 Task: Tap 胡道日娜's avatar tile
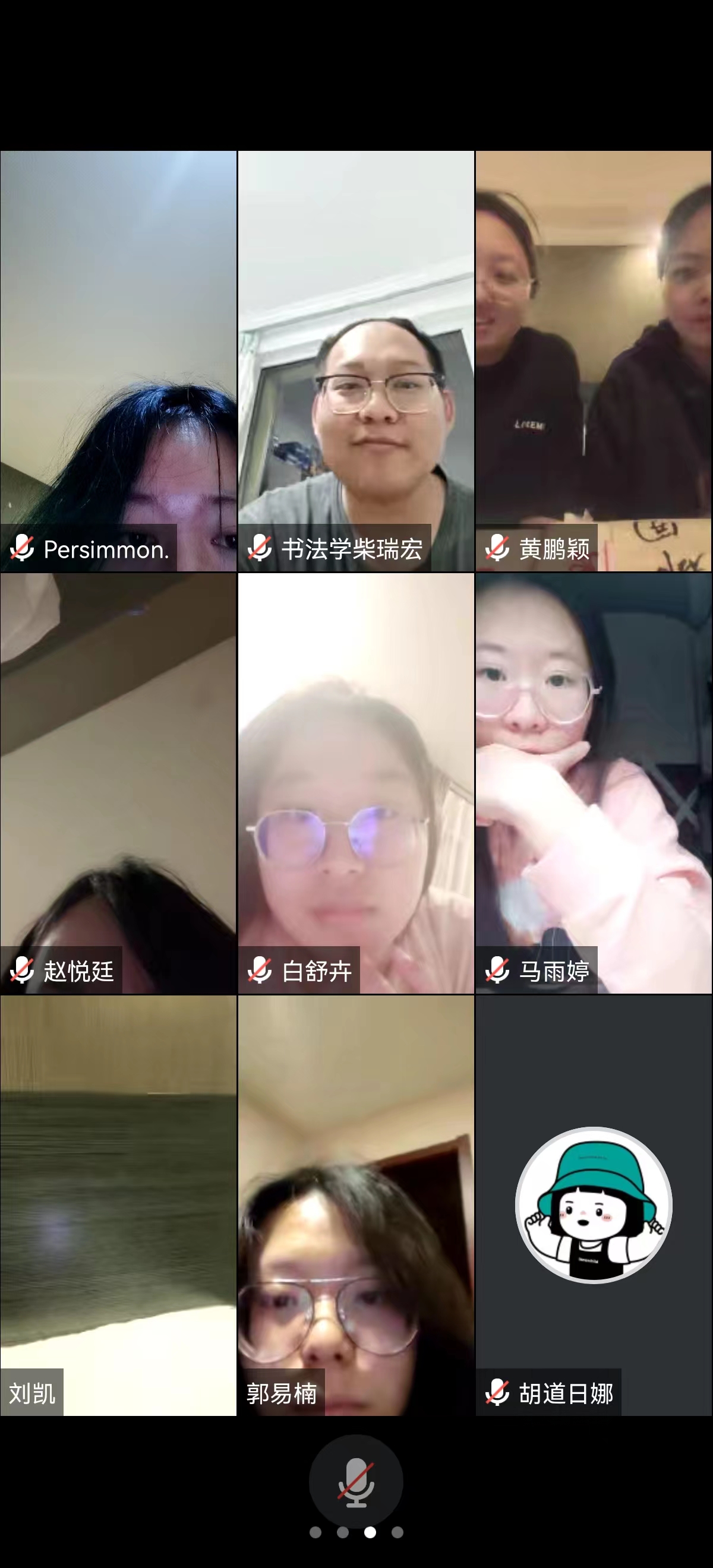click(x=593, y=1205)
